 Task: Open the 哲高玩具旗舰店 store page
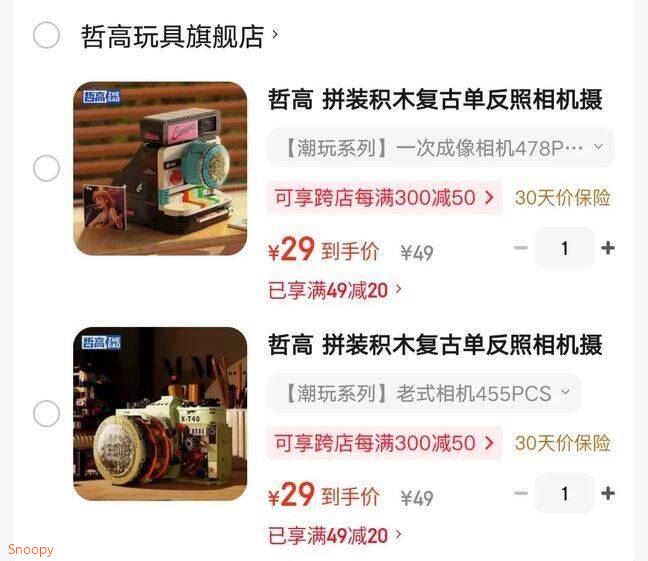pos(180,36)
